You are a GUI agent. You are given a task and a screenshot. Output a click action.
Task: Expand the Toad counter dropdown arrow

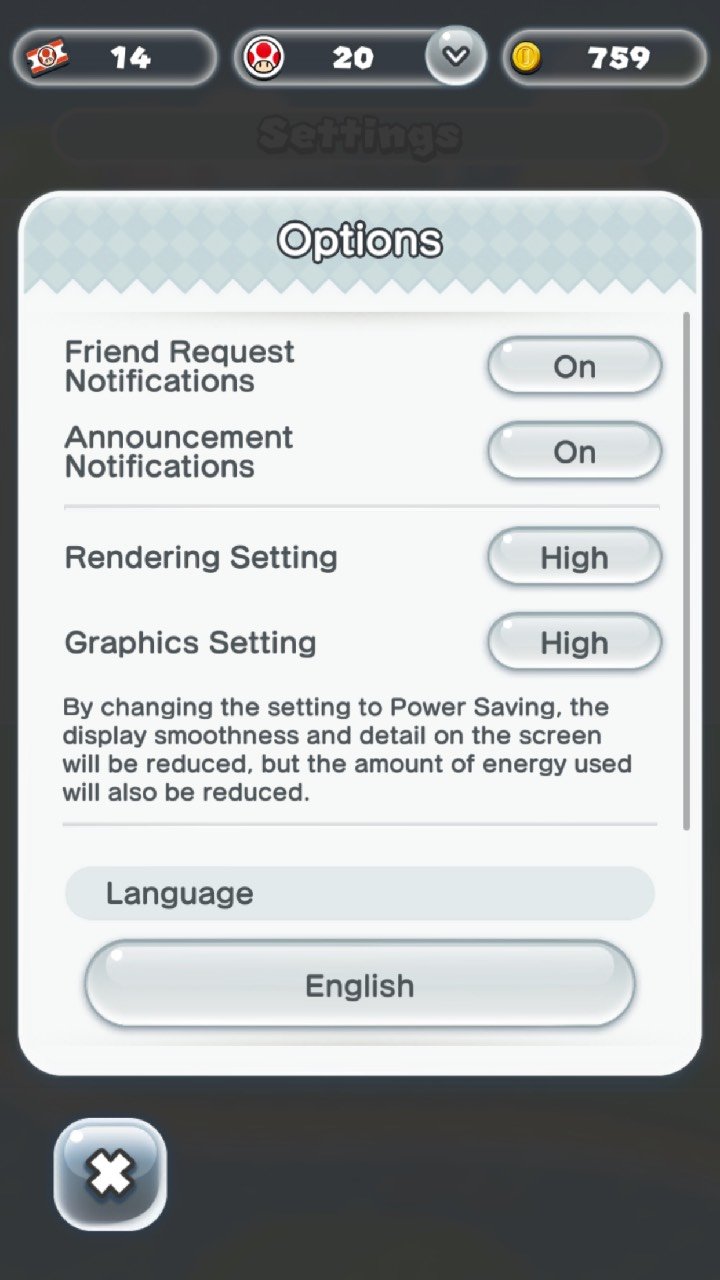tap(456, 56)
